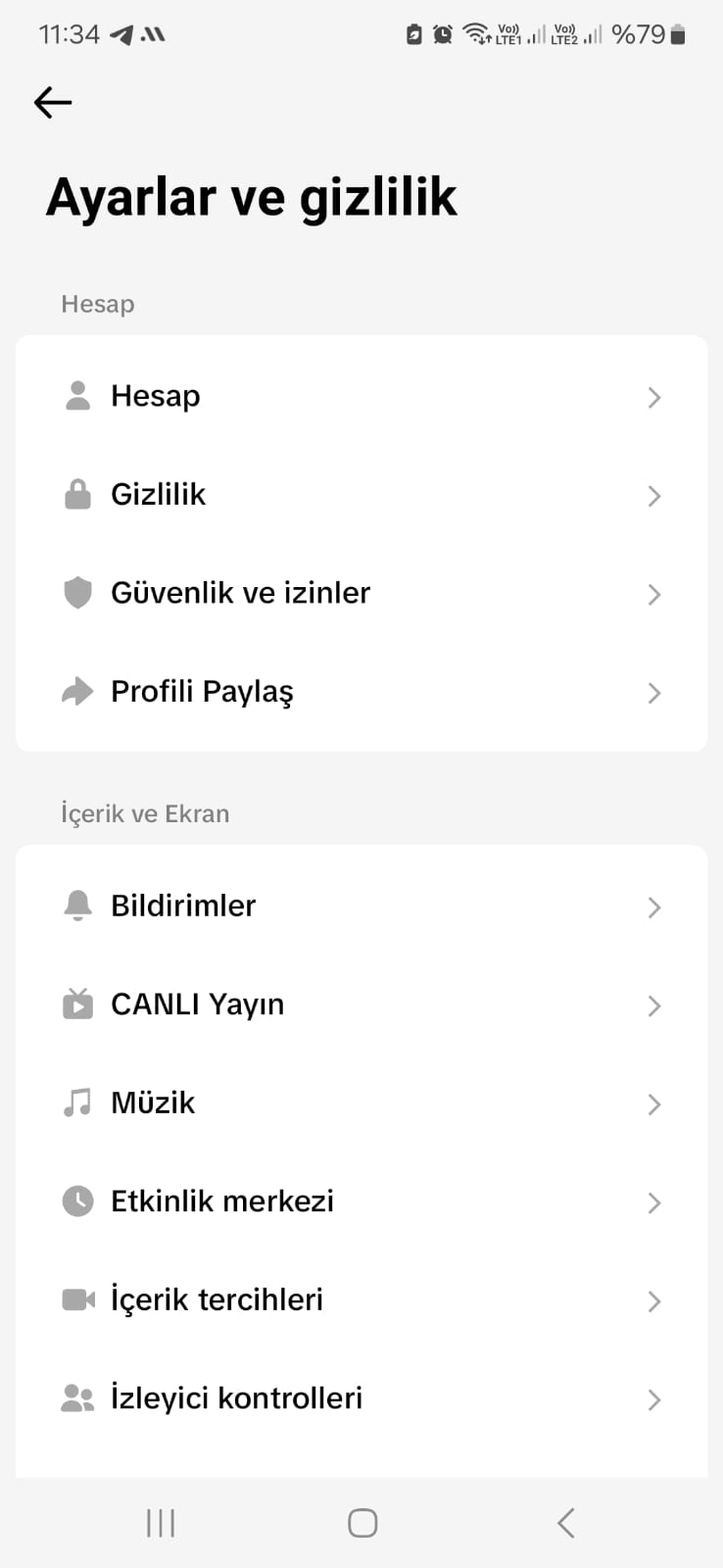This screenshot has height=1568, width=723.
Task: Tap the padlock icon next to Gizlilik
Action: pyautogui.click(x=77, y=494)
